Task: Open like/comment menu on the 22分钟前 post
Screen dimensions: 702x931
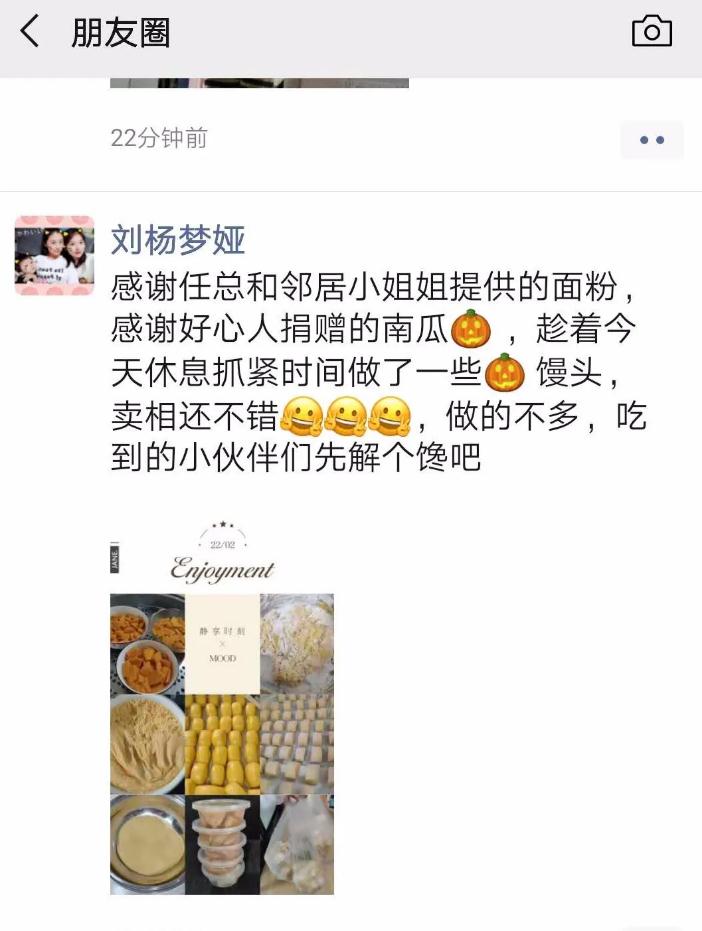Action: pos(652,140)
